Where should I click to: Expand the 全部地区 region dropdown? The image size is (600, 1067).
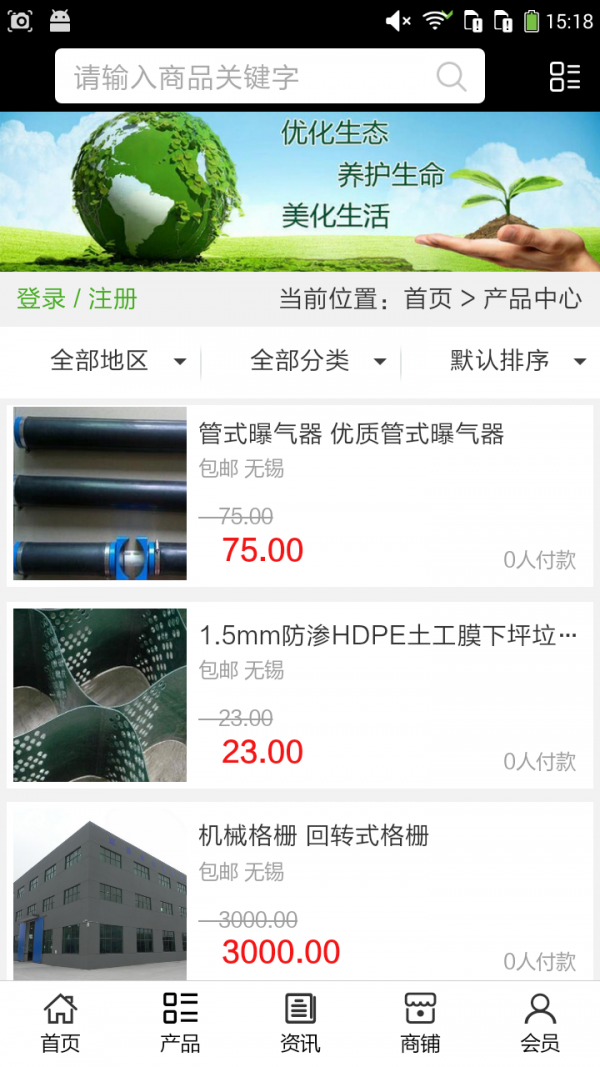(117, 361)
